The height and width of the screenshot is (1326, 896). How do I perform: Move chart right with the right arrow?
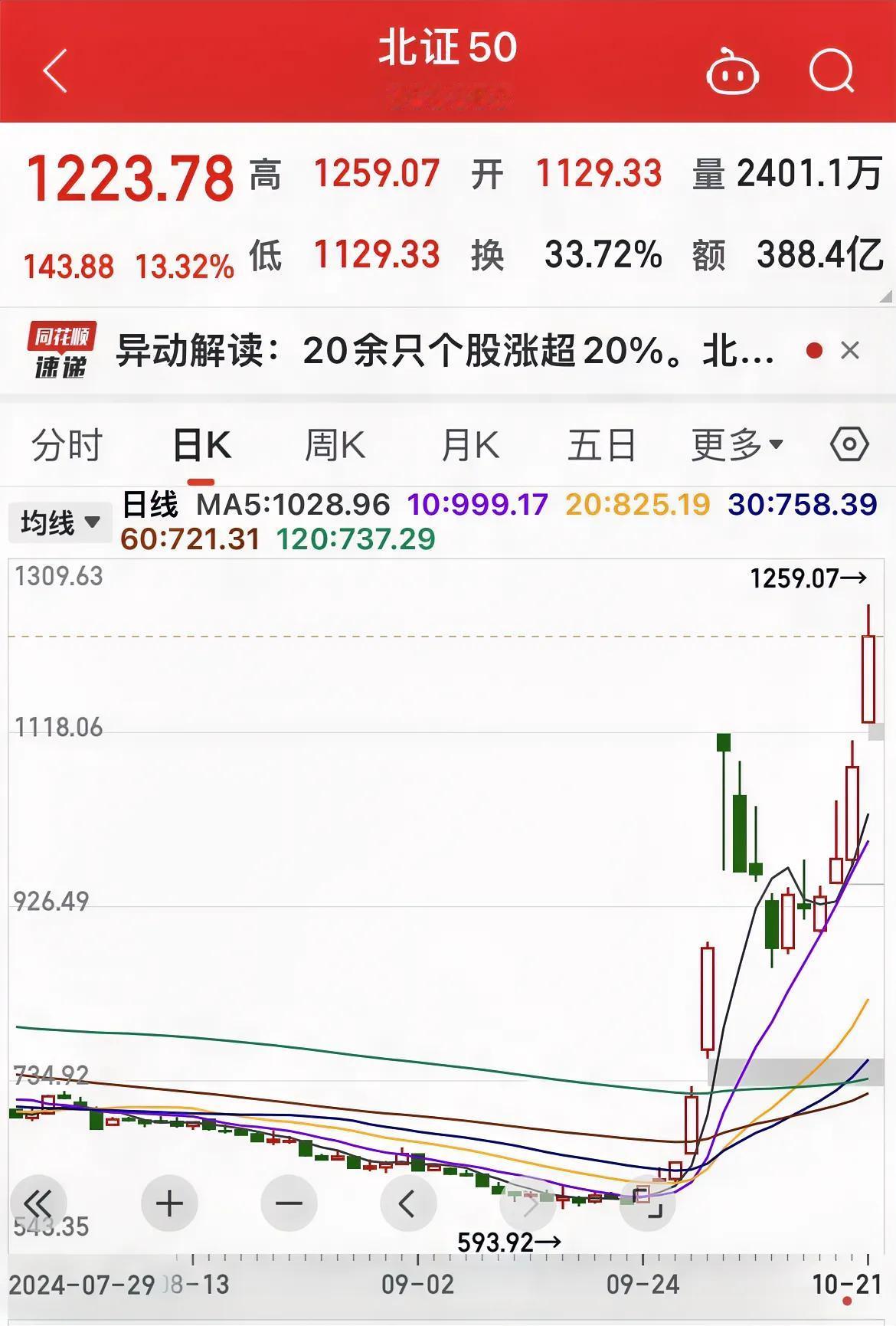coord(528,1203)
